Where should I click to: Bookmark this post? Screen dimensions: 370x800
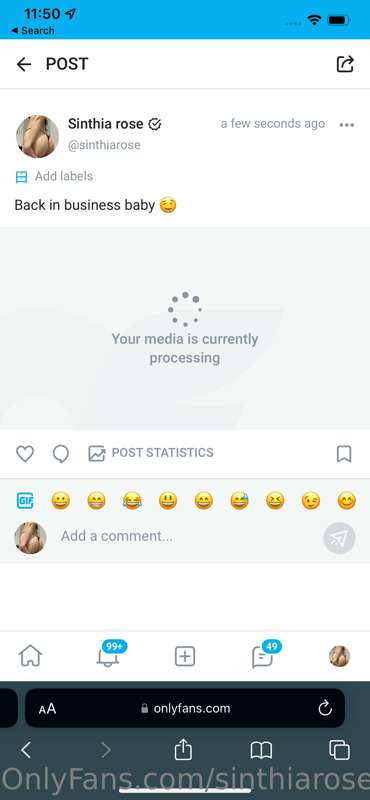344,453
